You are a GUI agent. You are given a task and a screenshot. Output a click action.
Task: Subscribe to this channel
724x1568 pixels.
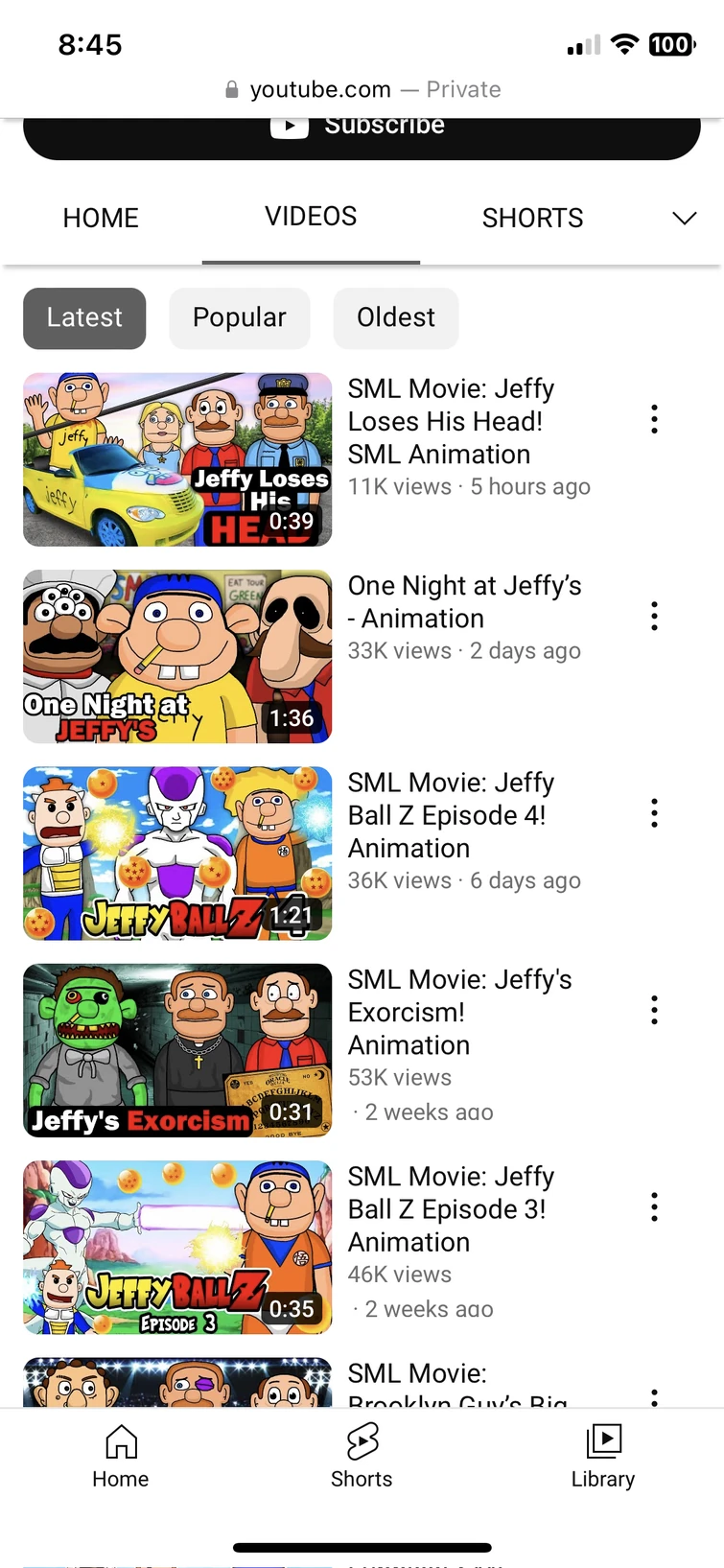tap(362, 135)
